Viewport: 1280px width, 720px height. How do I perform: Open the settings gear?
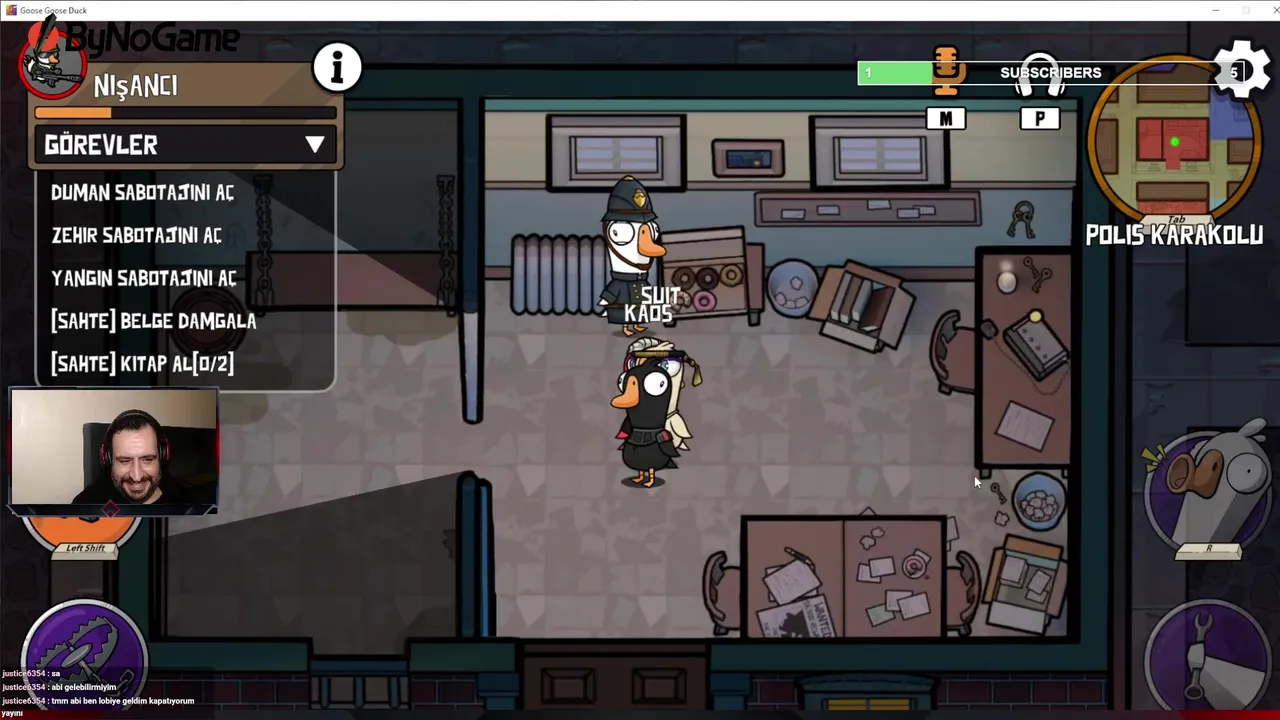[1242, 70]
